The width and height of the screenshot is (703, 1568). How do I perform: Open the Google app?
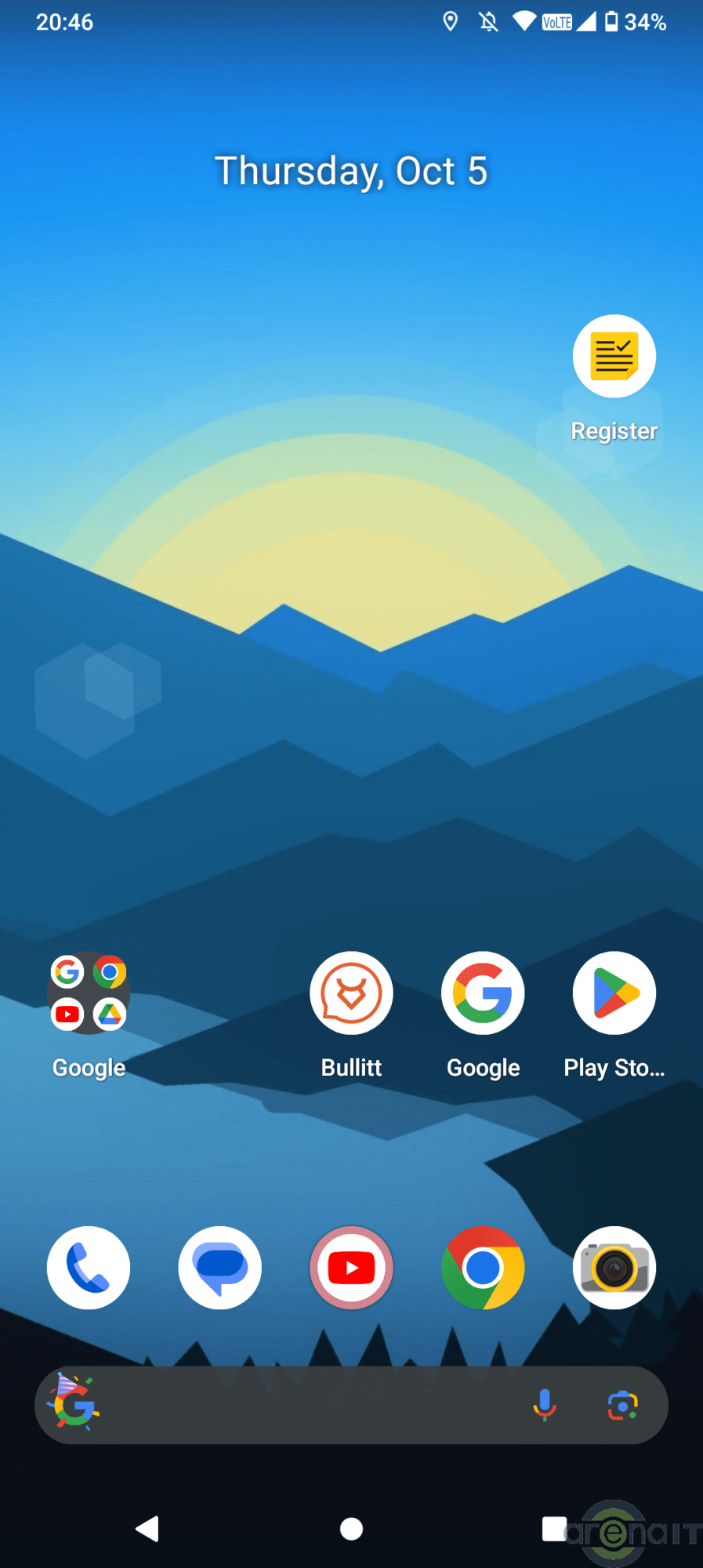pos(483,993)
